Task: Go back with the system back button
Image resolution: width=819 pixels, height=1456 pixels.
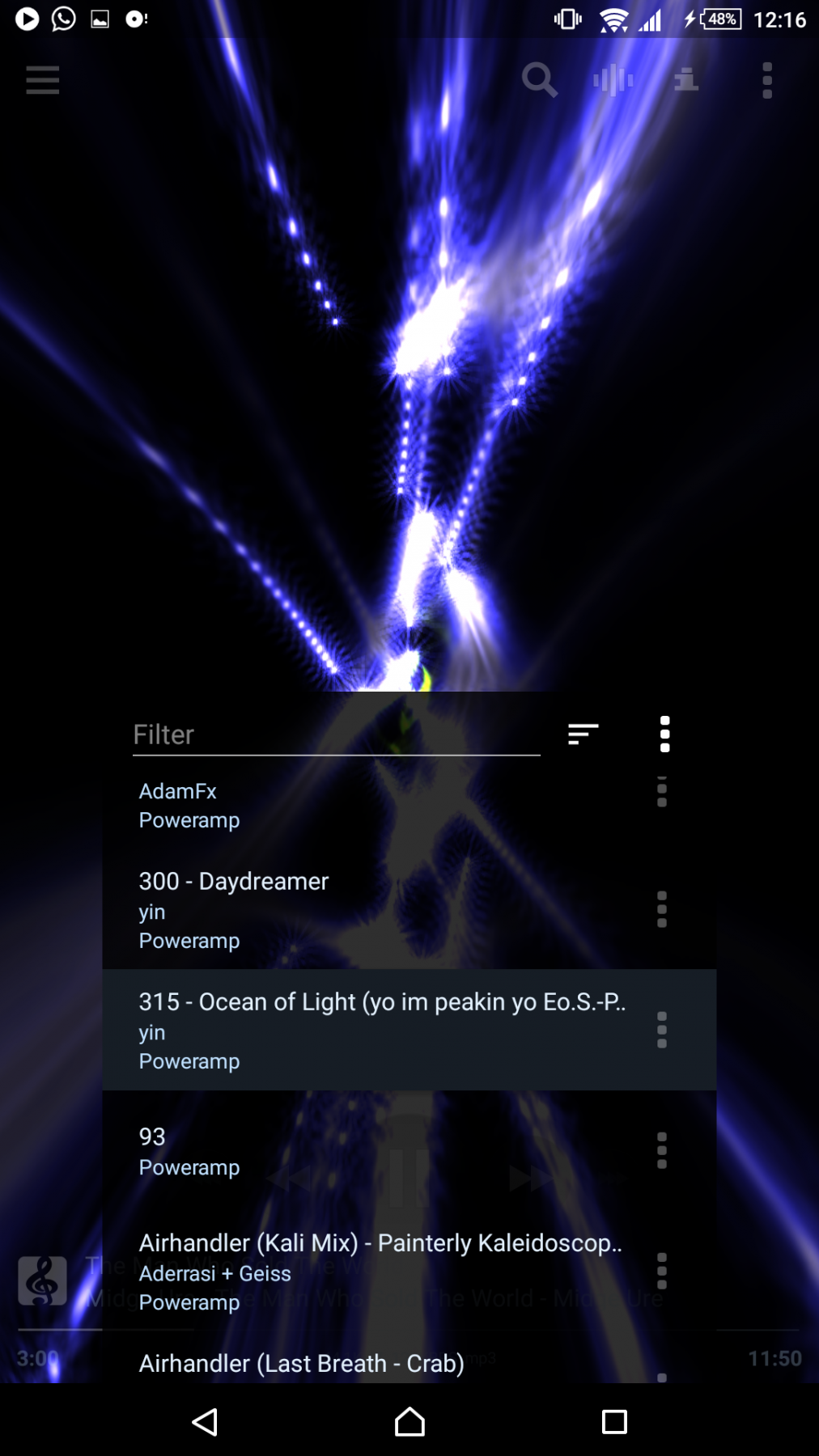Action: click(205, 1421)
